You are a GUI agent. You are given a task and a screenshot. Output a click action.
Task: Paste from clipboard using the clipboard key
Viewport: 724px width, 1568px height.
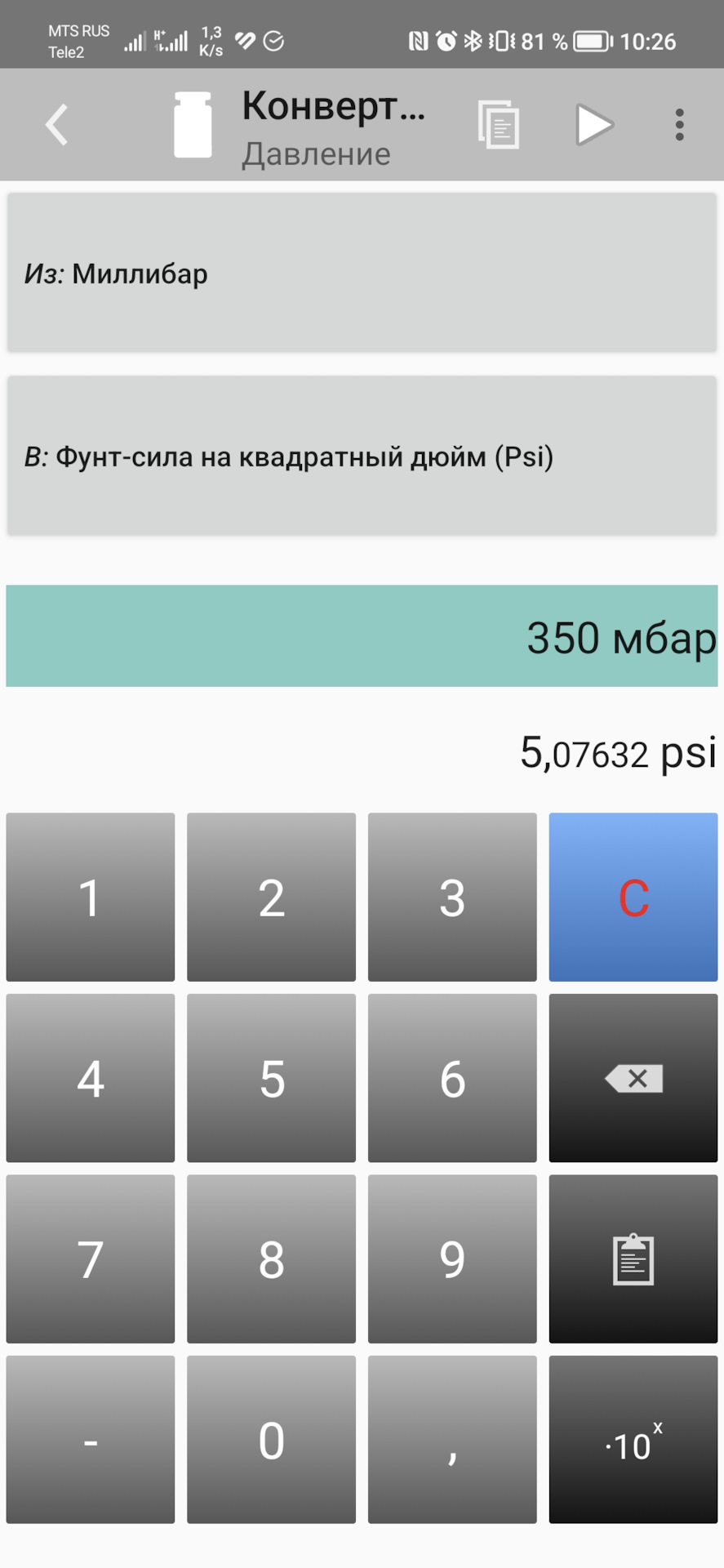[633, 1259]
